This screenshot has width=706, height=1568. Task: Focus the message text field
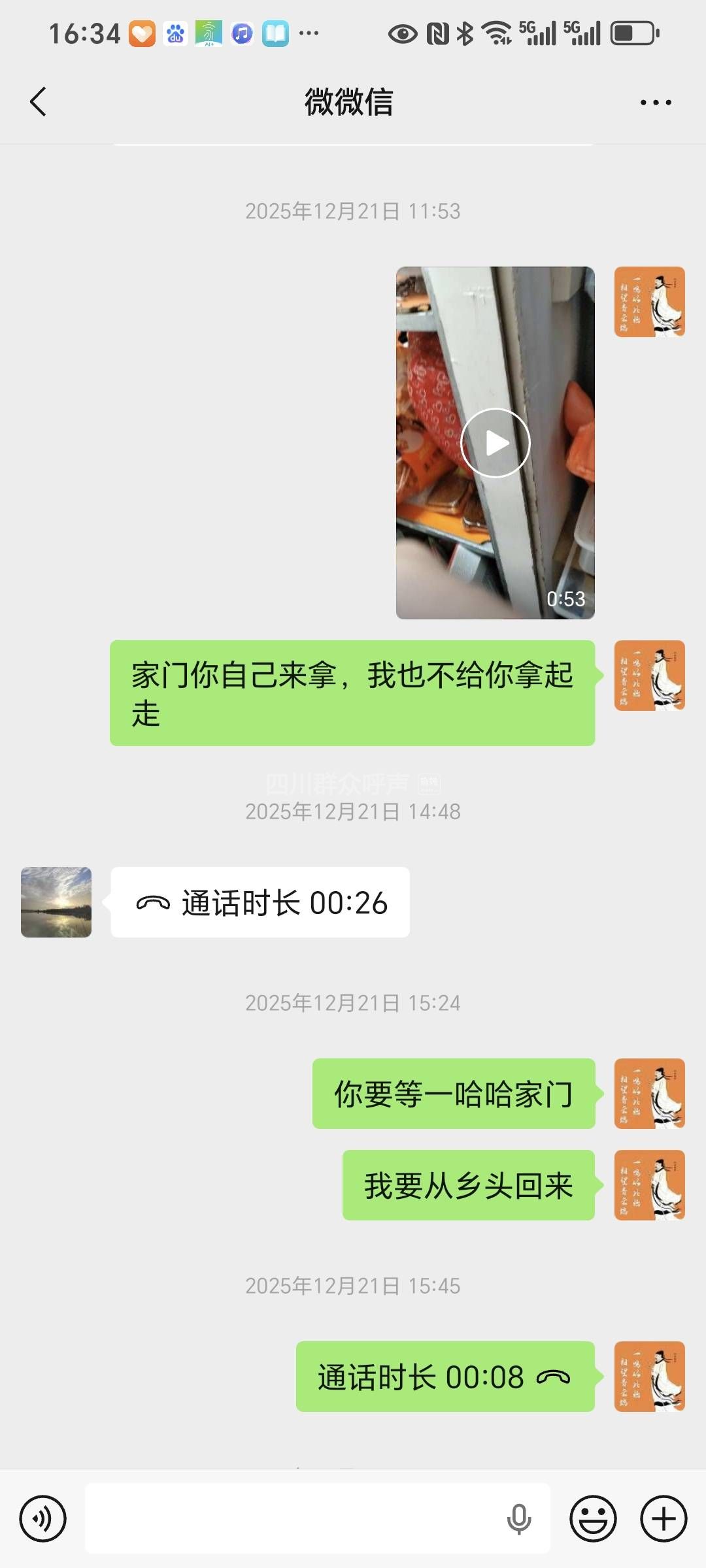[x=294, y=1519]
